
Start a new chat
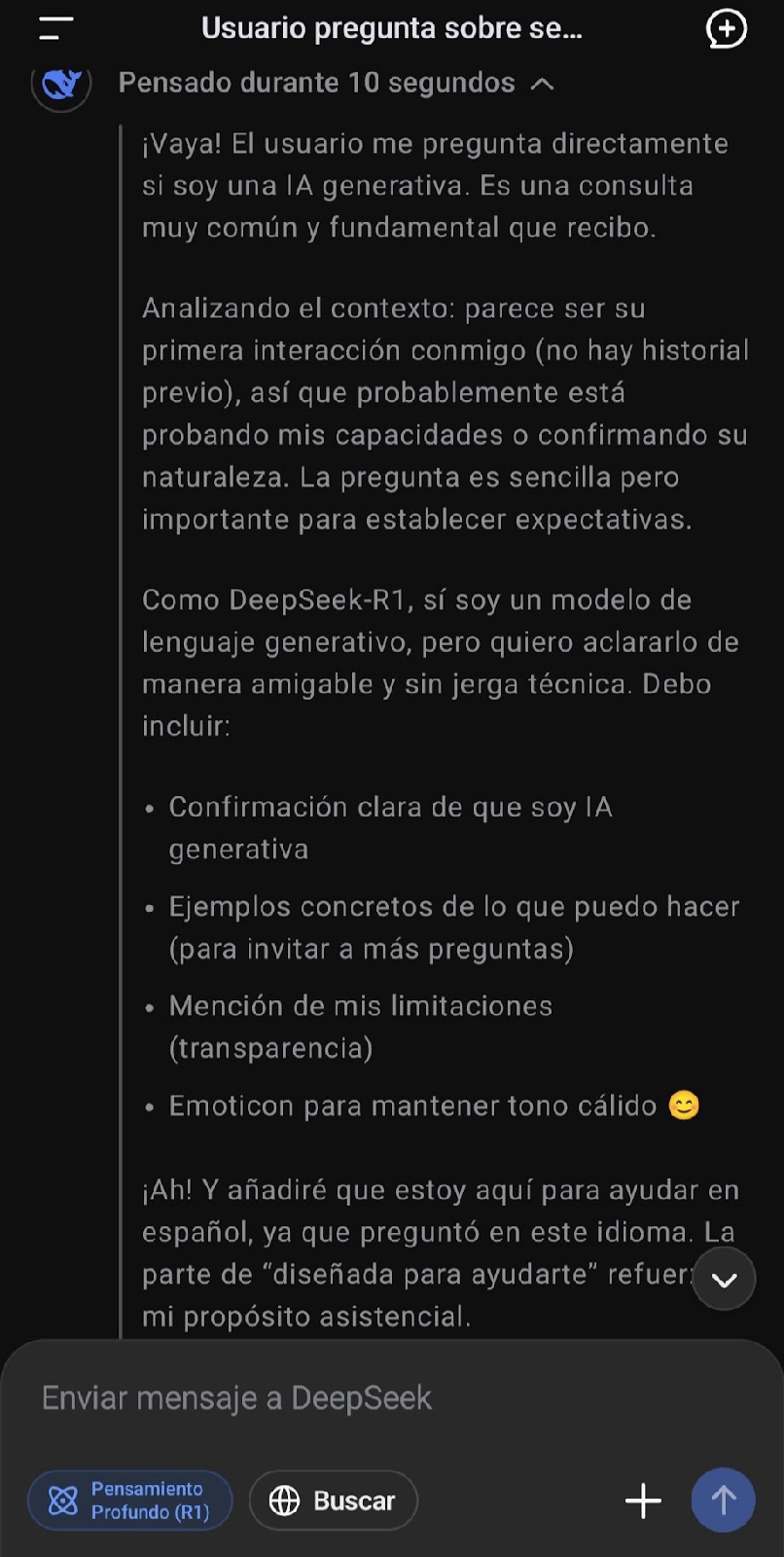(726, 28)
